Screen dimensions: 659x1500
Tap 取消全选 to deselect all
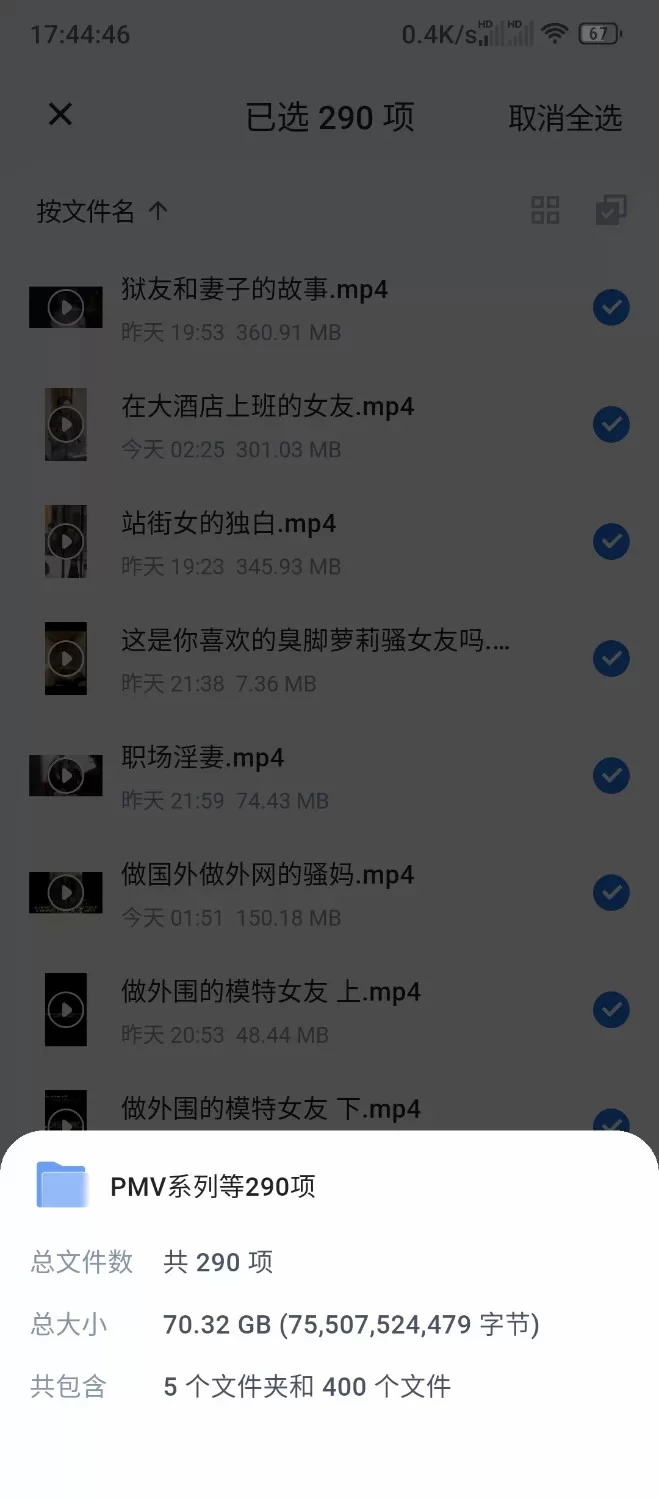(565, 118)
